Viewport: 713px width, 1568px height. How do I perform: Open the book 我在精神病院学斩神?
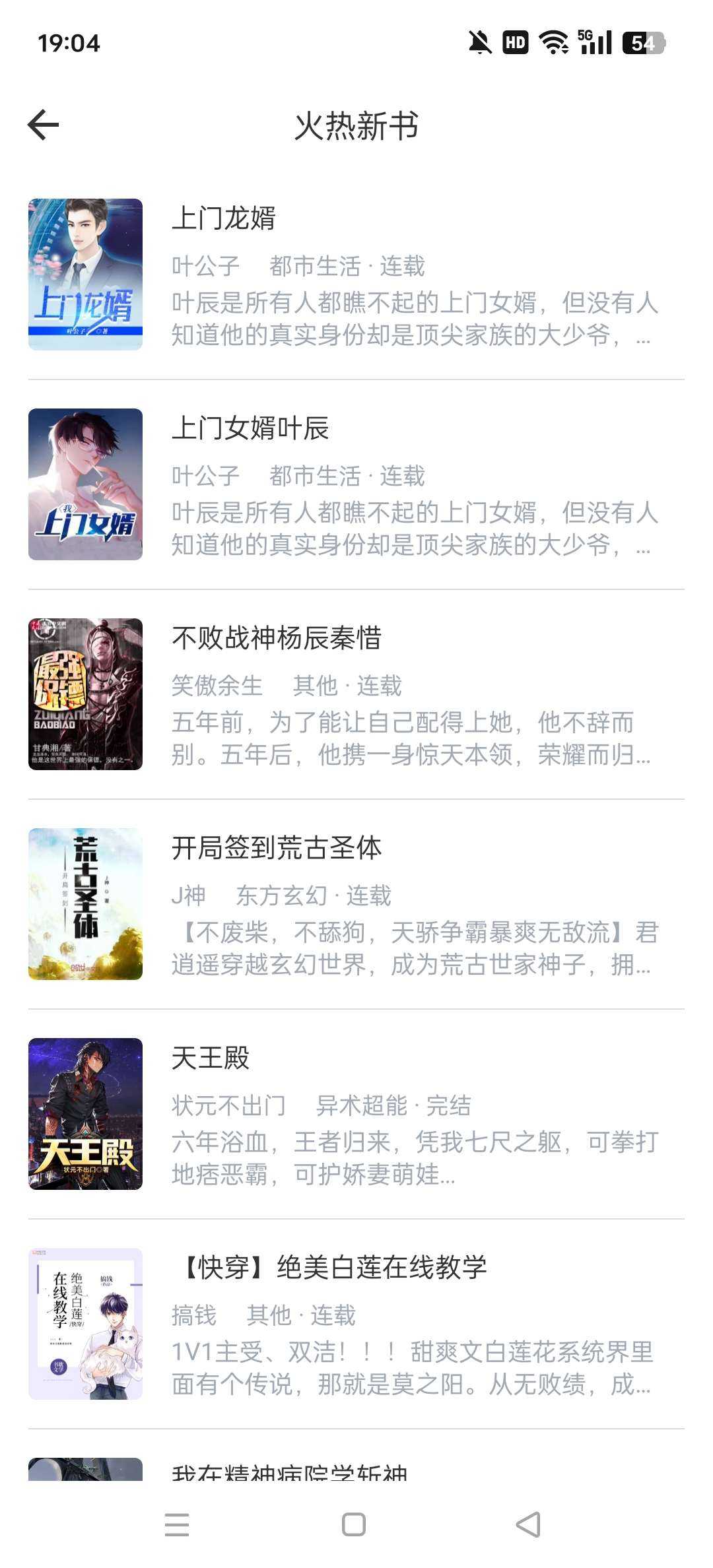pos(289,1470)
